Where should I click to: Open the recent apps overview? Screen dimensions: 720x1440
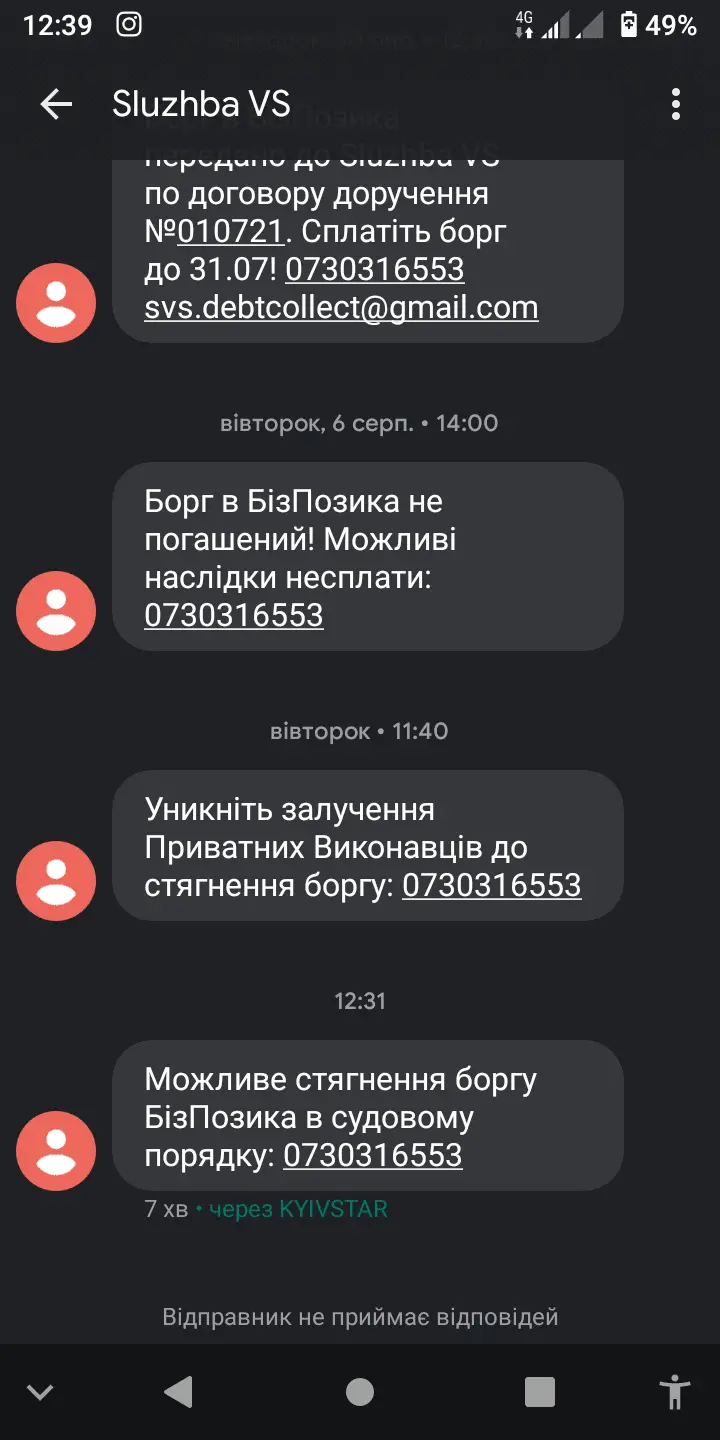(x=540, y=1392)
